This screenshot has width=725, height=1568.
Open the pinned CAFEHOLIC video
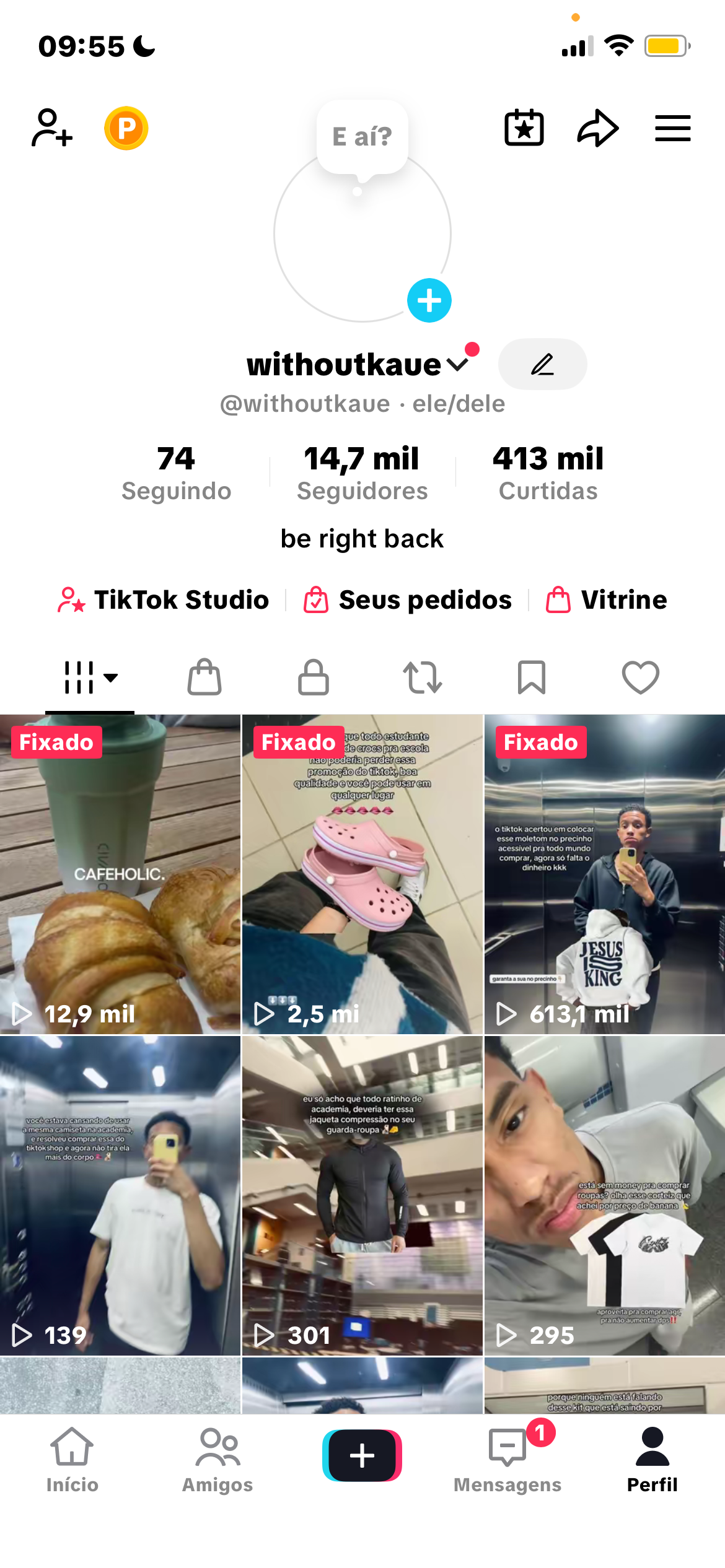120,874
